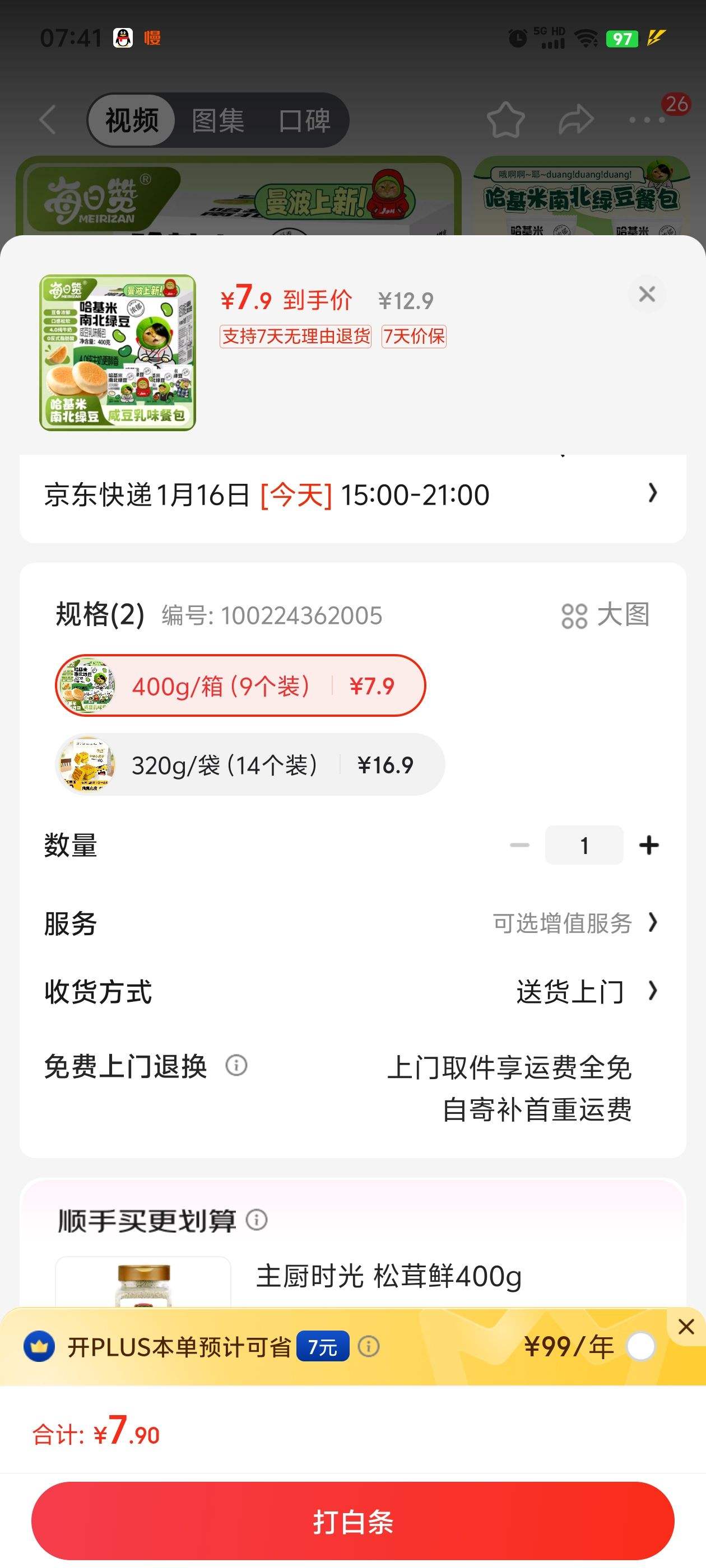Viewport: 706px width, 1568px height.
Task: Switch to the 图集 tab
Action: (x=217, y=120)
